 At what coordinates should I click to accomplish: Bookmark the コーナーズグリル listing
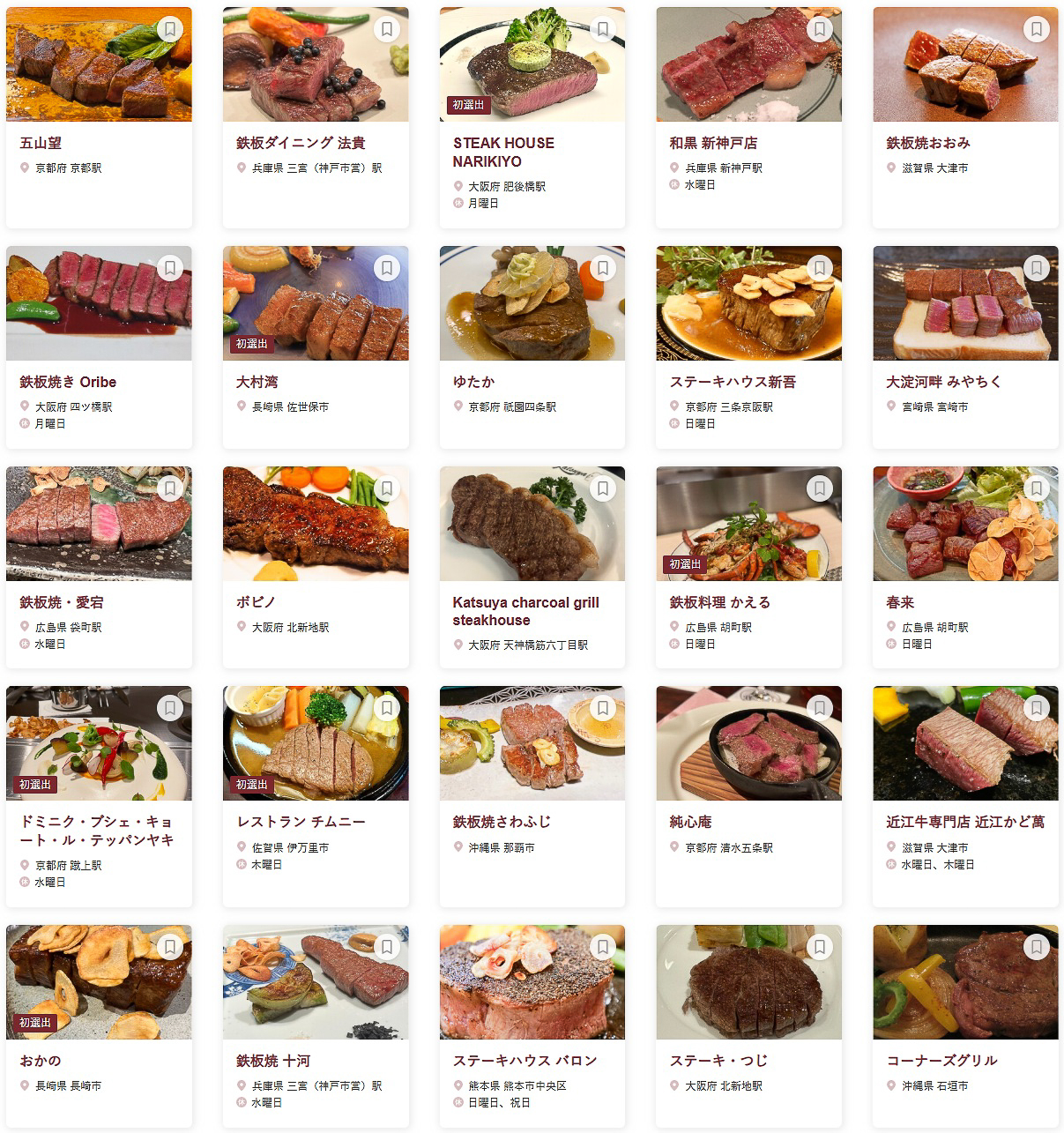click(x=1038, y=945)
